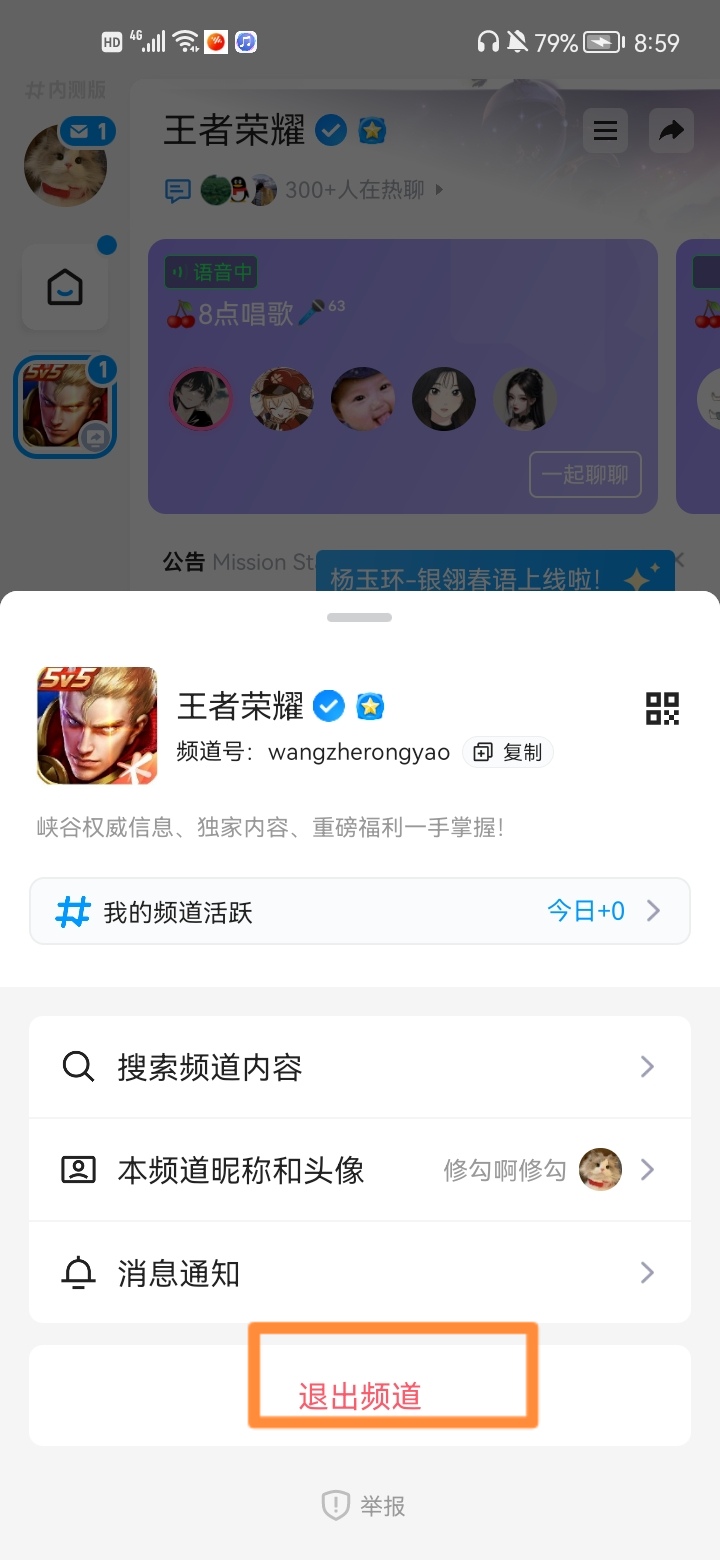
Task: Join voice room with 一起聊聊
Action: pyautogui.click(x=585, y=475)
